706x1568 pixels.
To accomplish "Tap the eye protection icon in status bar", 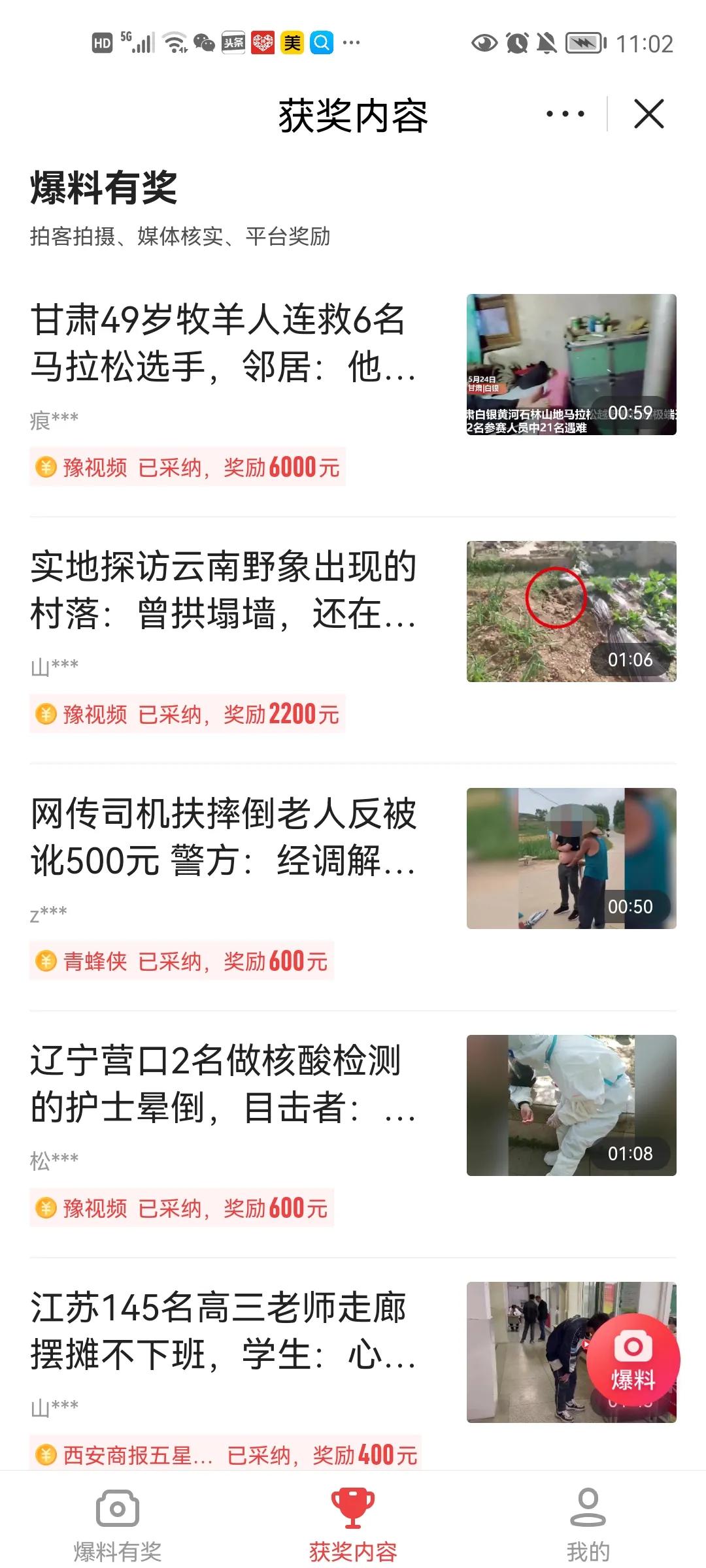I will [x=484, y=41].
